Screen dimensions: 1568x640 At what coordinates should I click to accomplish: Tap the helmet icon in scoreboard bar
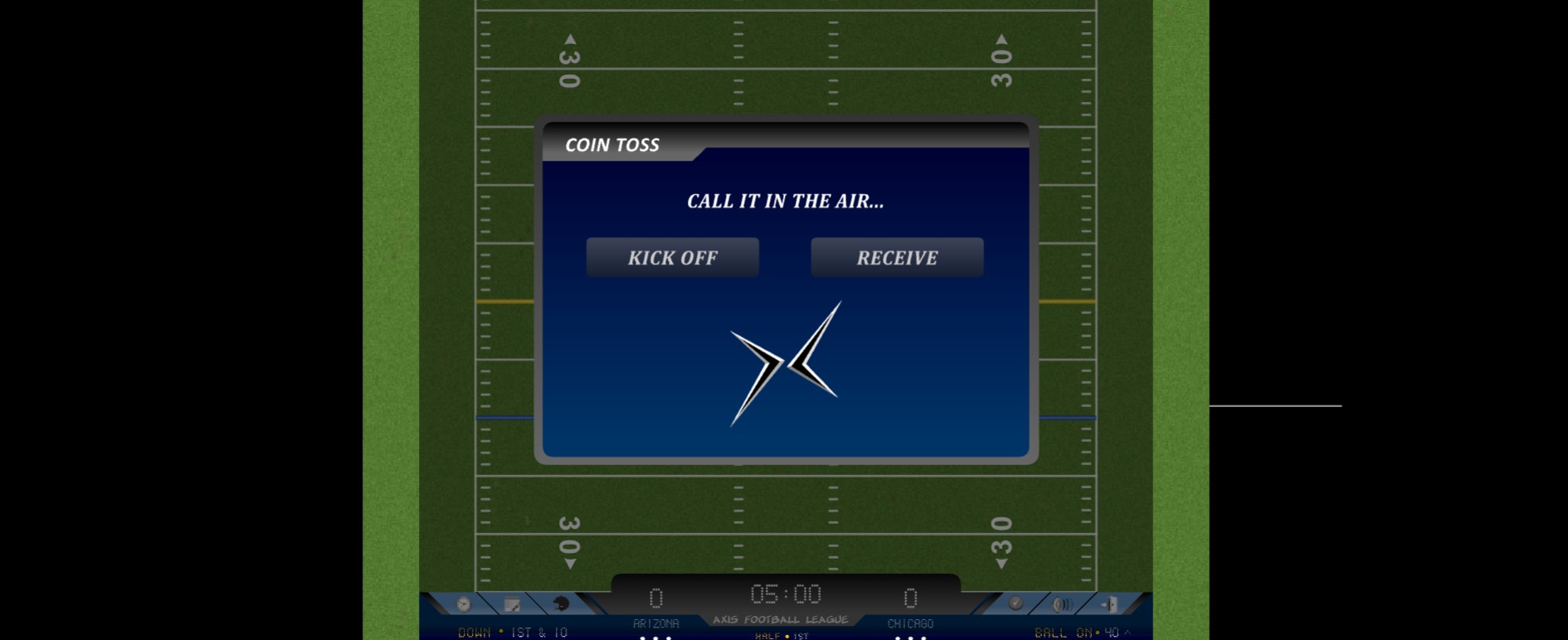(x=561, y=604)
